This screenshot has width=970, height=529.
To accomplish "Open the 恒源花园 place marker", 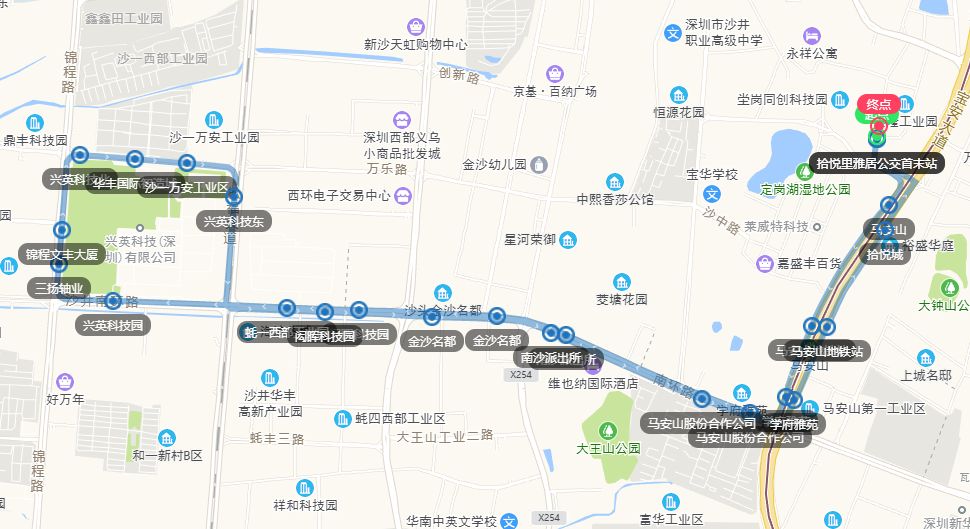I will pyautogui.click(x=679, y=95).
